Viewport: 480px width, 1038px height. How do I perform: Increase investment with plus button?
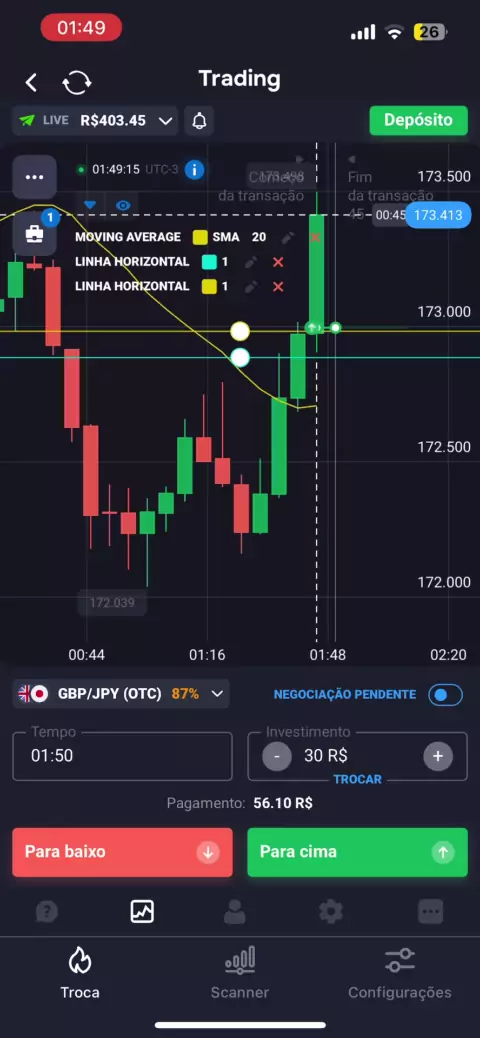click(438, 756)
